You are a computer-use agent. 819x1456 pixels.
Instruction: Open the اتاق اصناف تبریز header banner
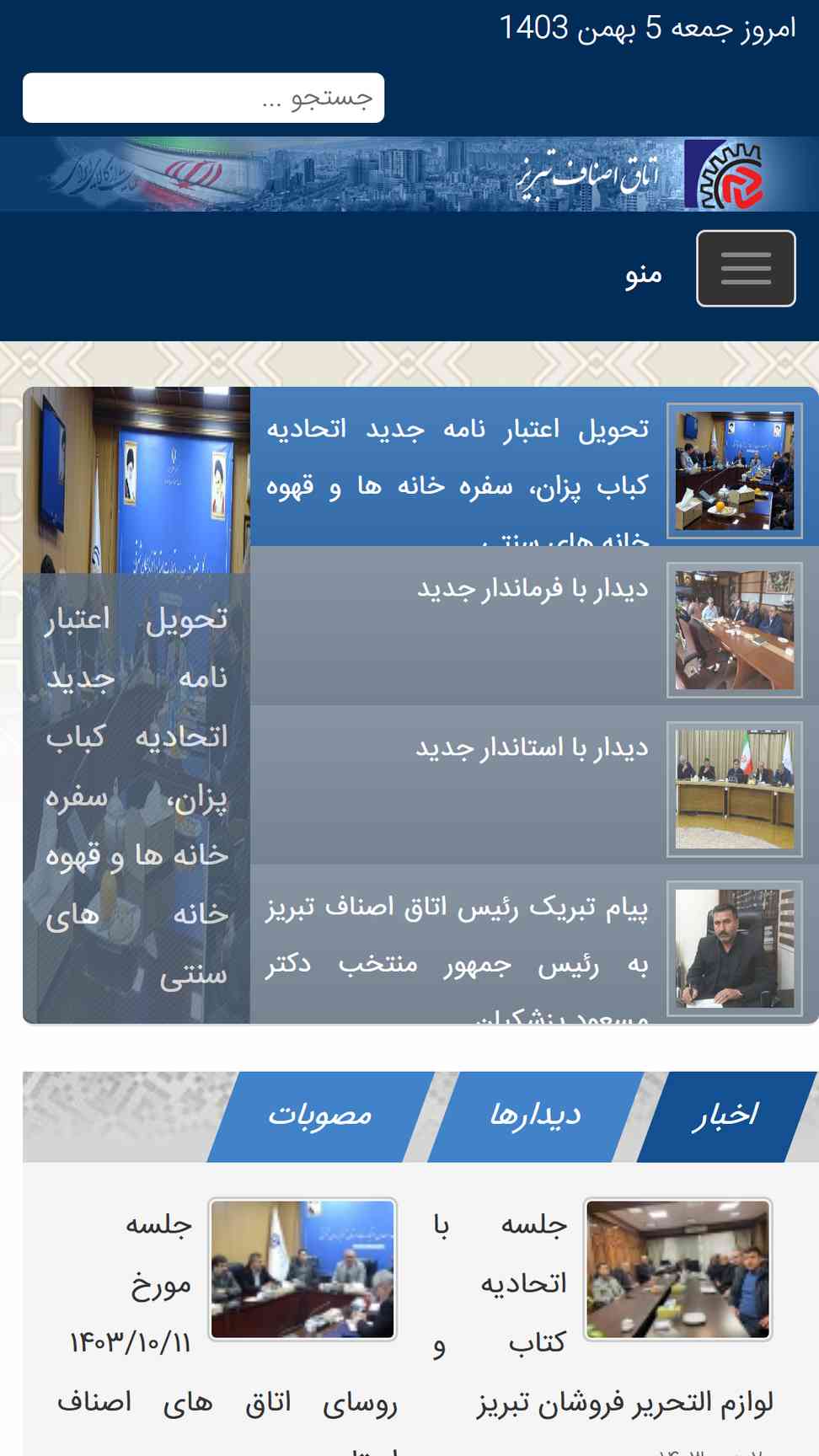[409, 174]
